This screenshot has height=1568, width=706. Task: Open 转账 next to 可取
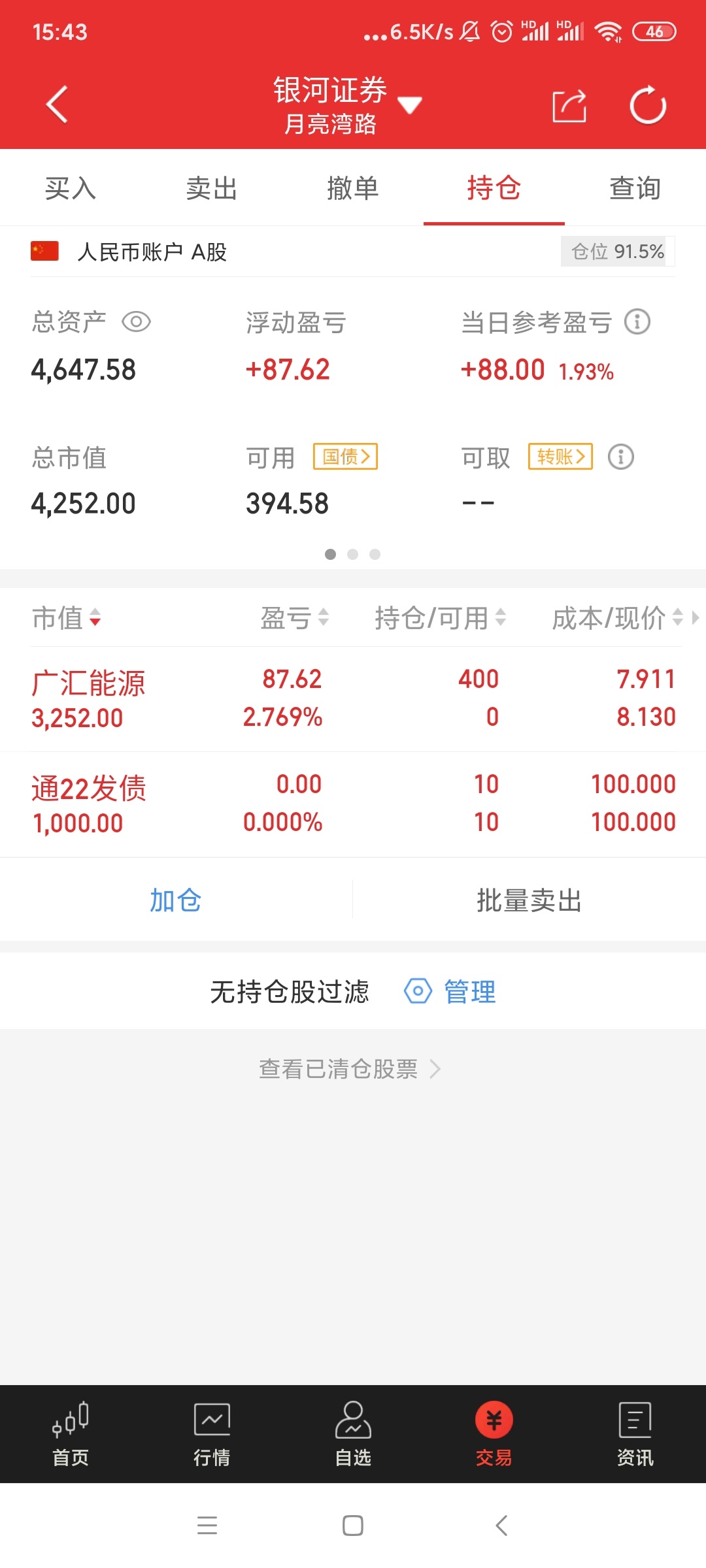pyautogui.click(x=560, y=457)
